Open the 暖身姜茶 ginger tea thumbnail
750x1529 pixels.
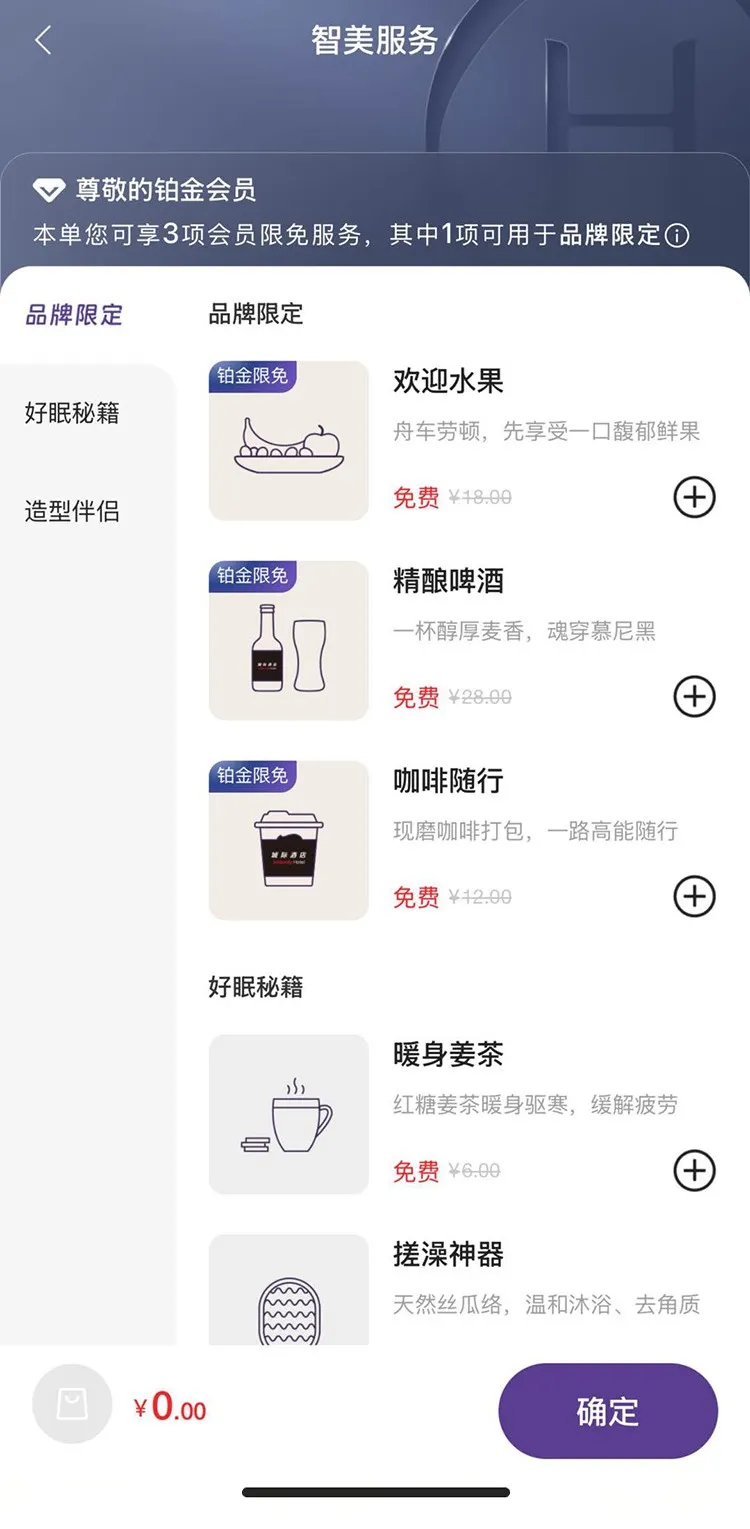click(x=288, y=1113)
